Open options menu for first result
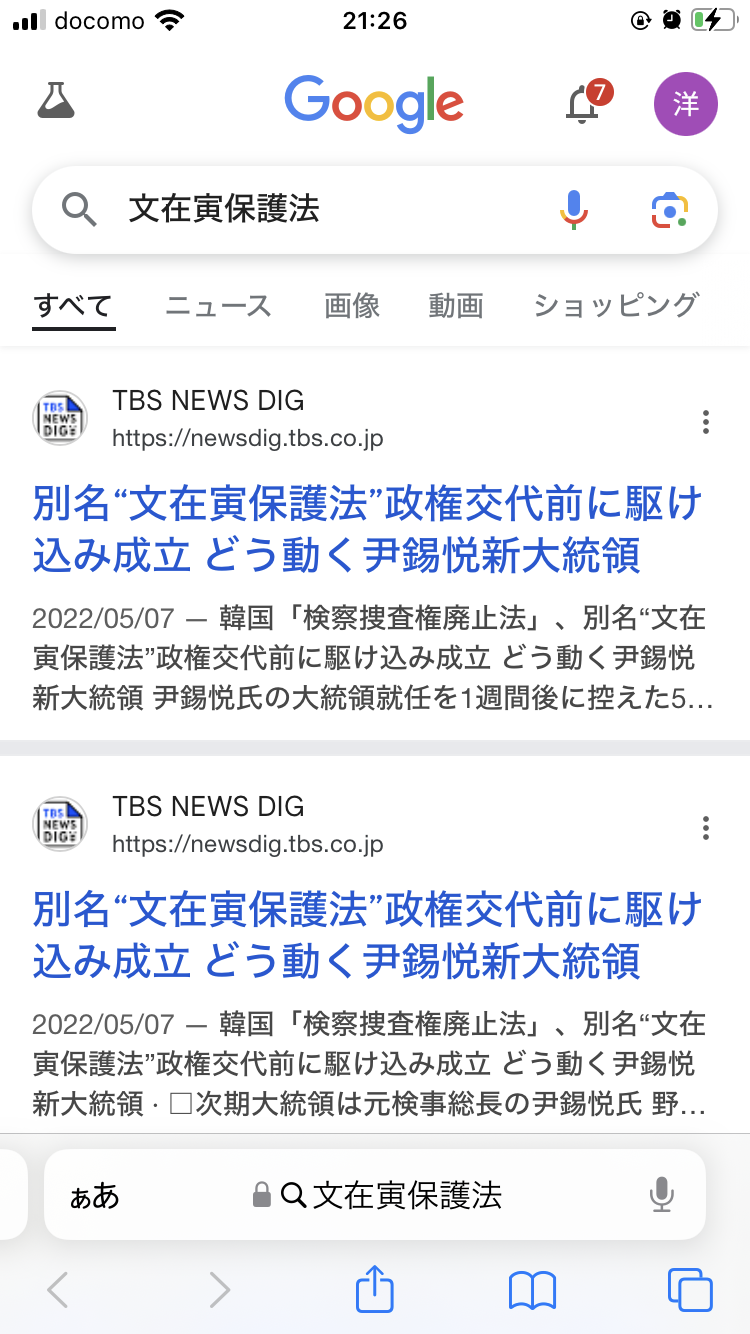The image size is (750, 1334). 706,422
